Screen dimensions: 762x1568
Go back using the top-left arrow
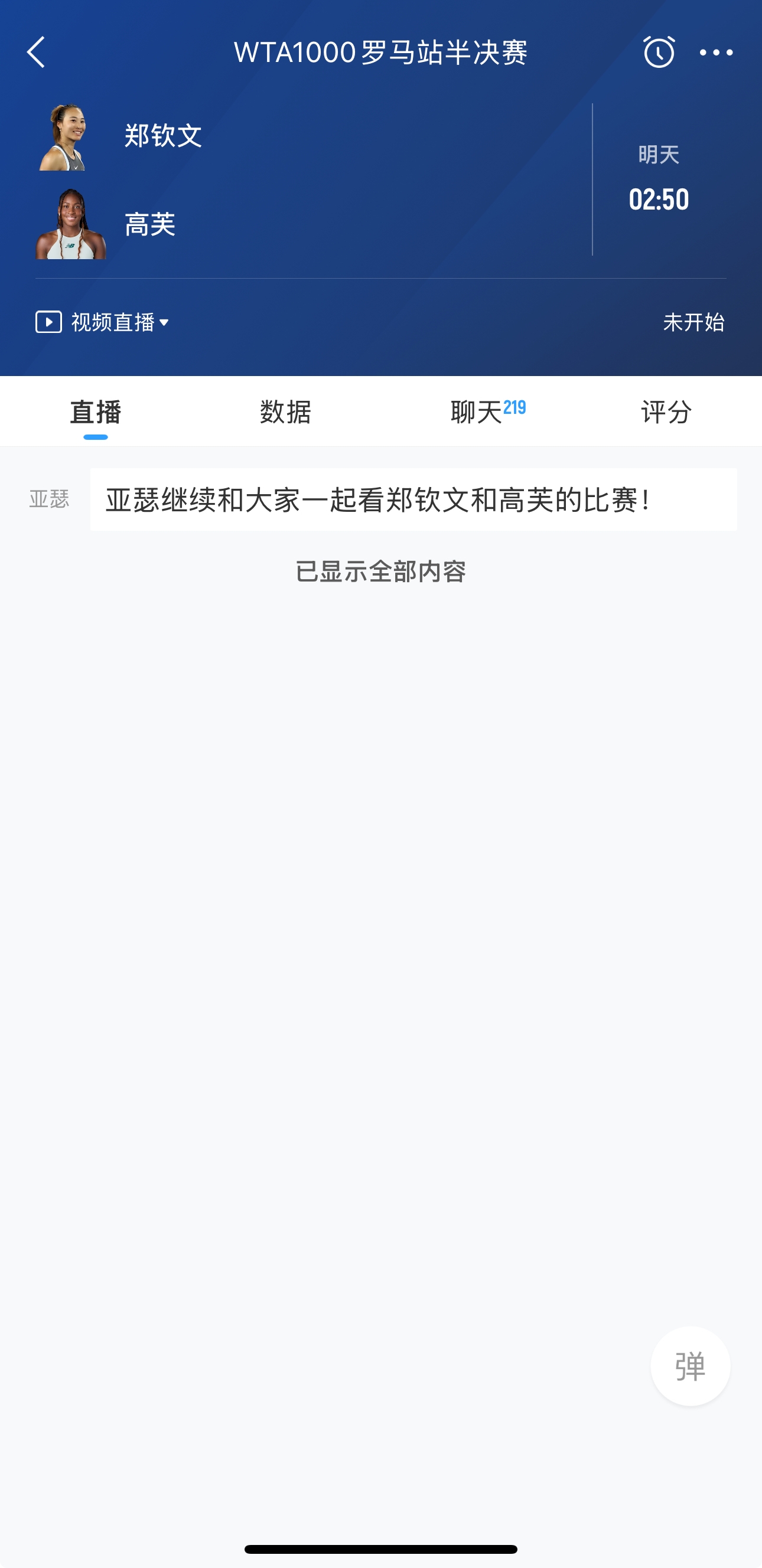click(37, 53)
